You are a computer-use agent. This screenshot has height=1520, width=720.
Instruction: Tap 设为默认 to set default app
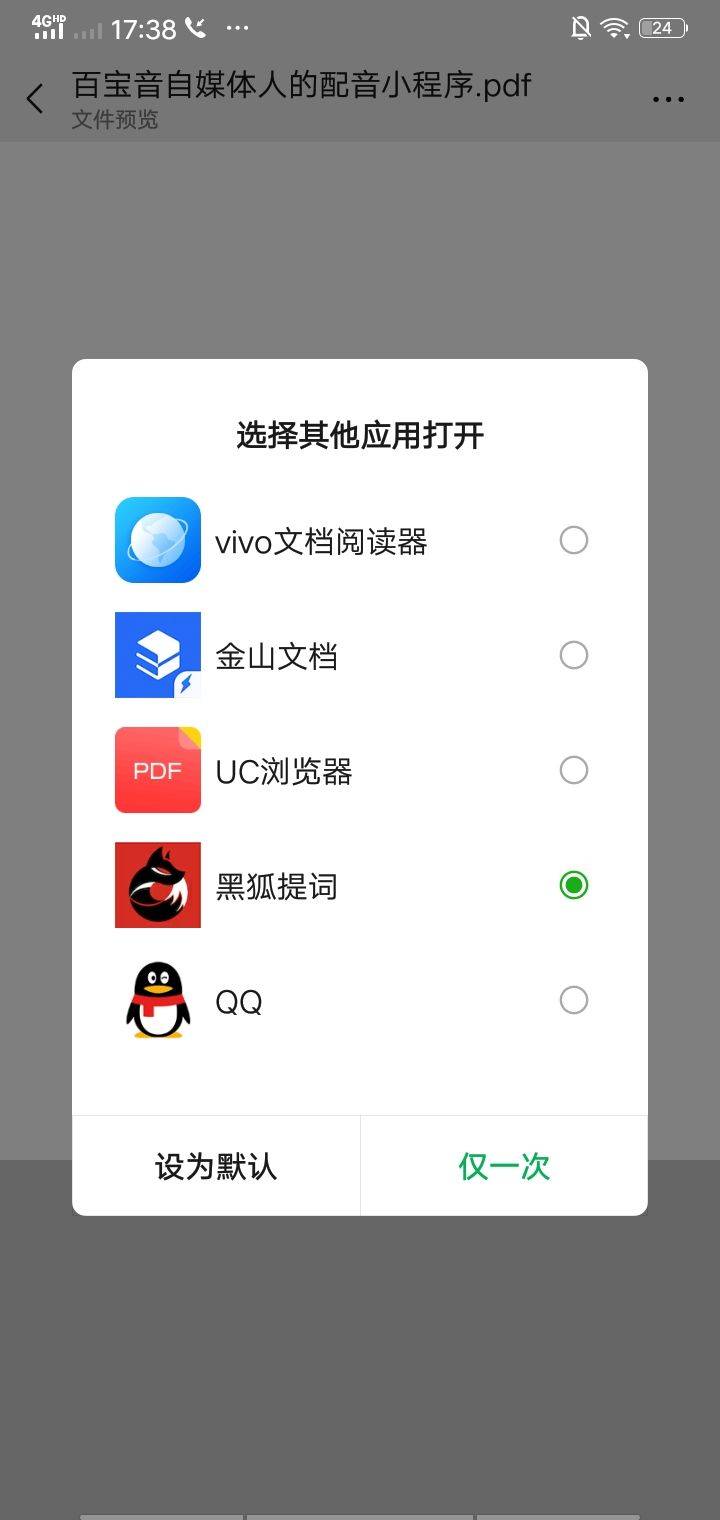[x=214, y=1165]
